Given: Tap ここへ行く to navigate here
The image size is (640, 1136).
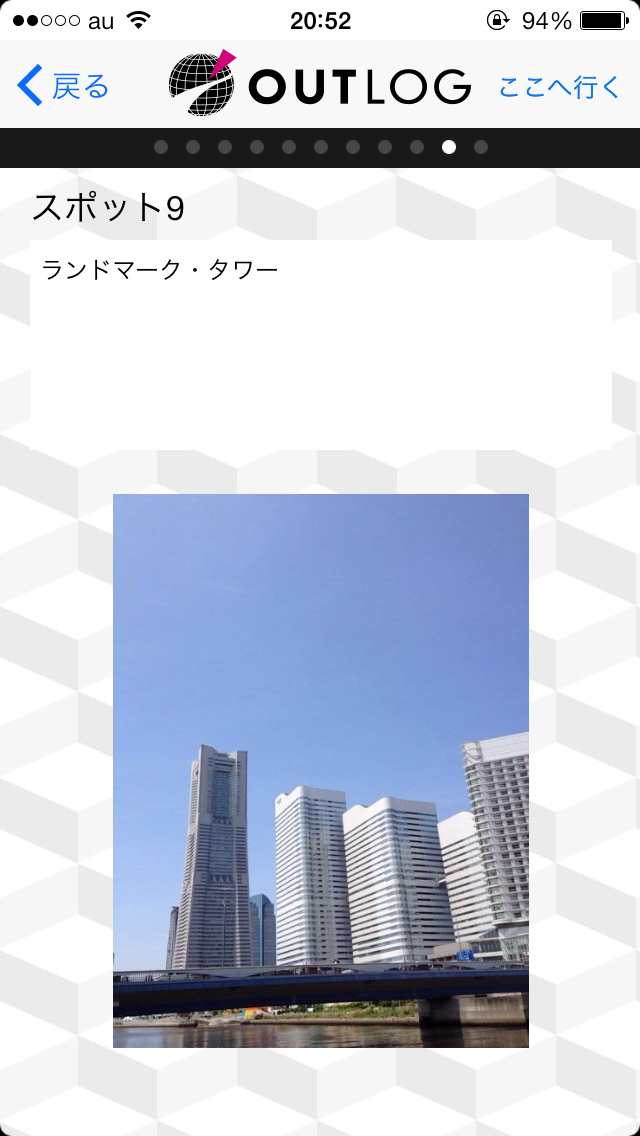Looking at the screenshot, I should [560, 87].
